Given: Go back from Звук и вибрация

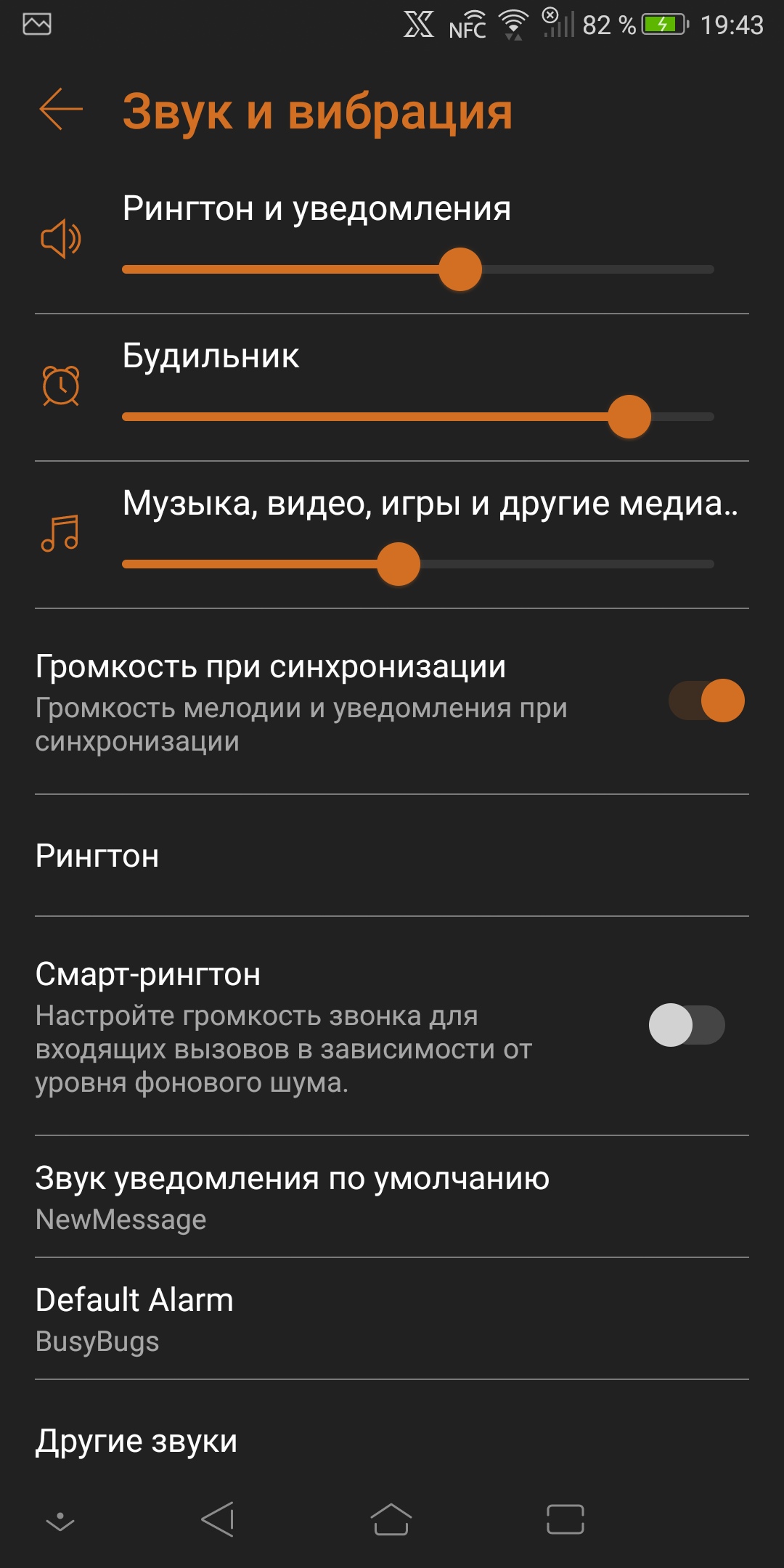Looking at the screenshot, I should pyautogui.click(x=61, y=110).
